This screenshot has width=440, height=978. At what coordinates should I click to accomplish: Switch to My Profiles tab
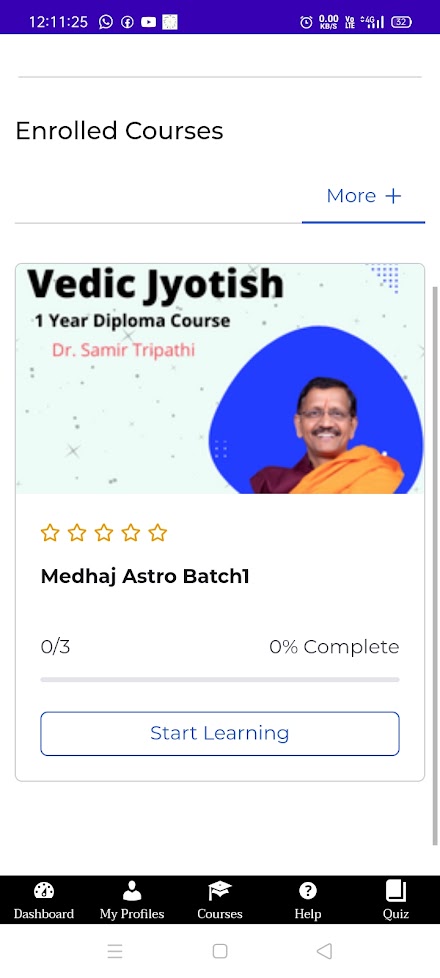click(132, 901)
